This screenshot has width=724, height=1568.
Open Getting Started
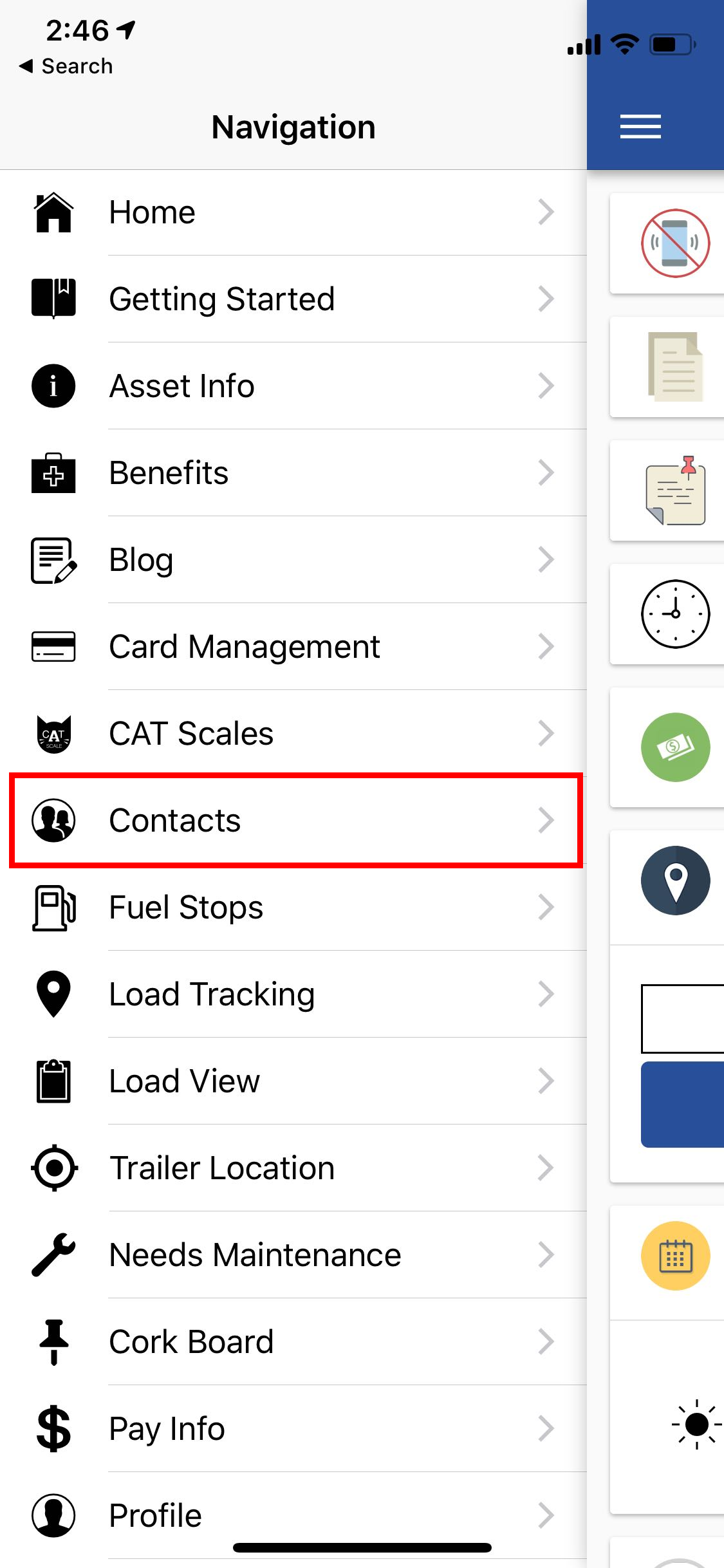(293, 299)
